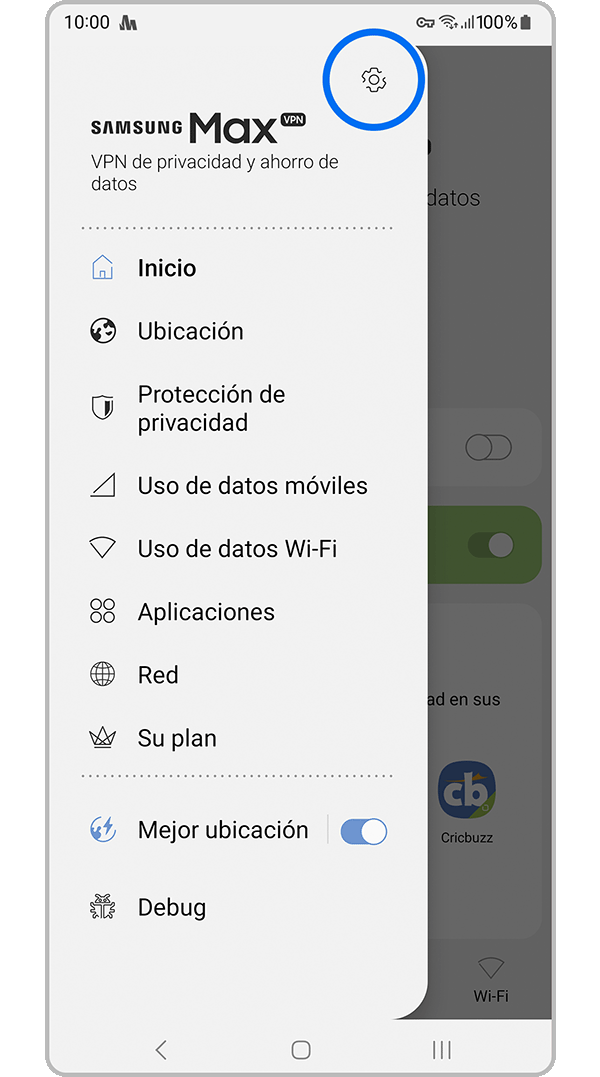Open Uso de datos móviles
This screenshot has height=1077, width=600.
(x=252, y=486)
